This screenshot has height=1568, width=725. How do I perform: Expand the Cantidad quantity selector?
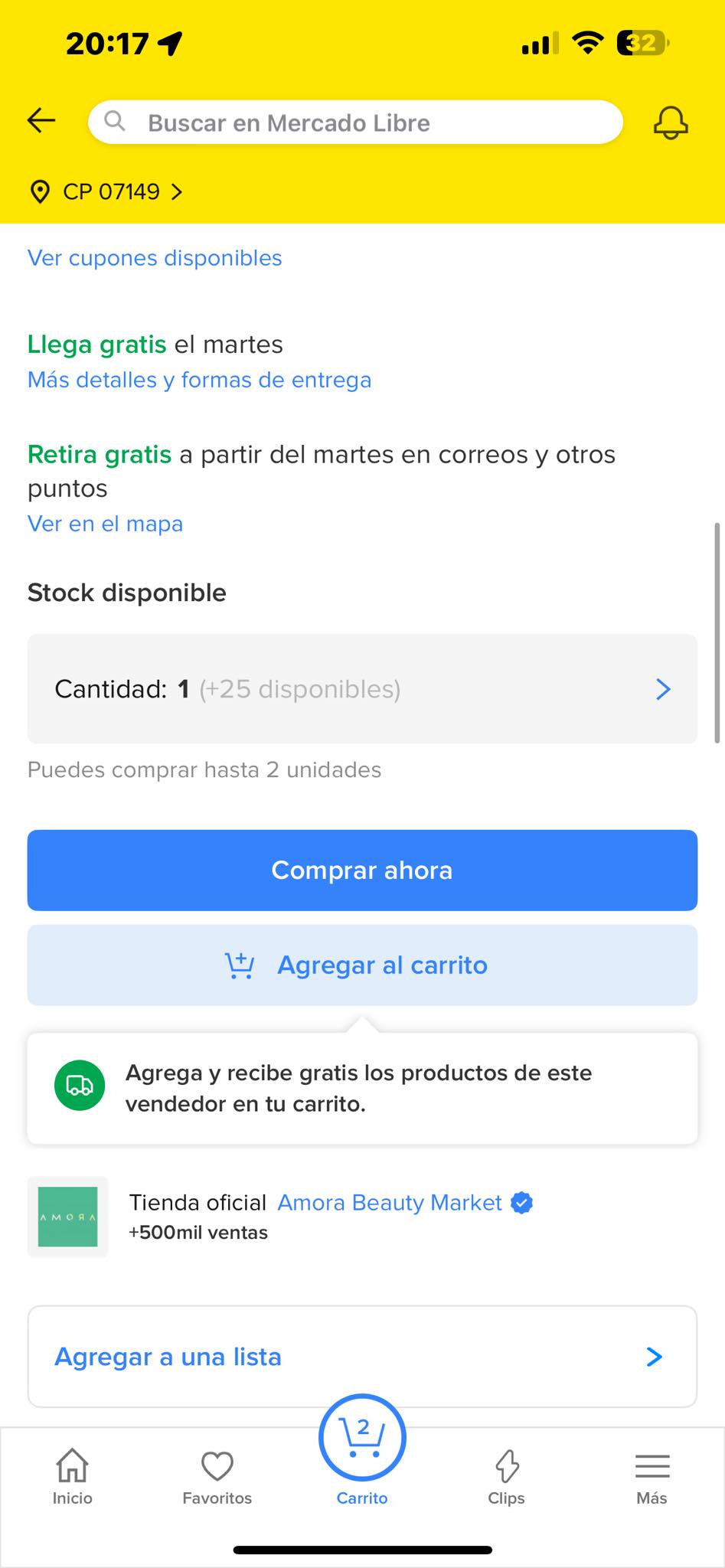coord(362,689)
